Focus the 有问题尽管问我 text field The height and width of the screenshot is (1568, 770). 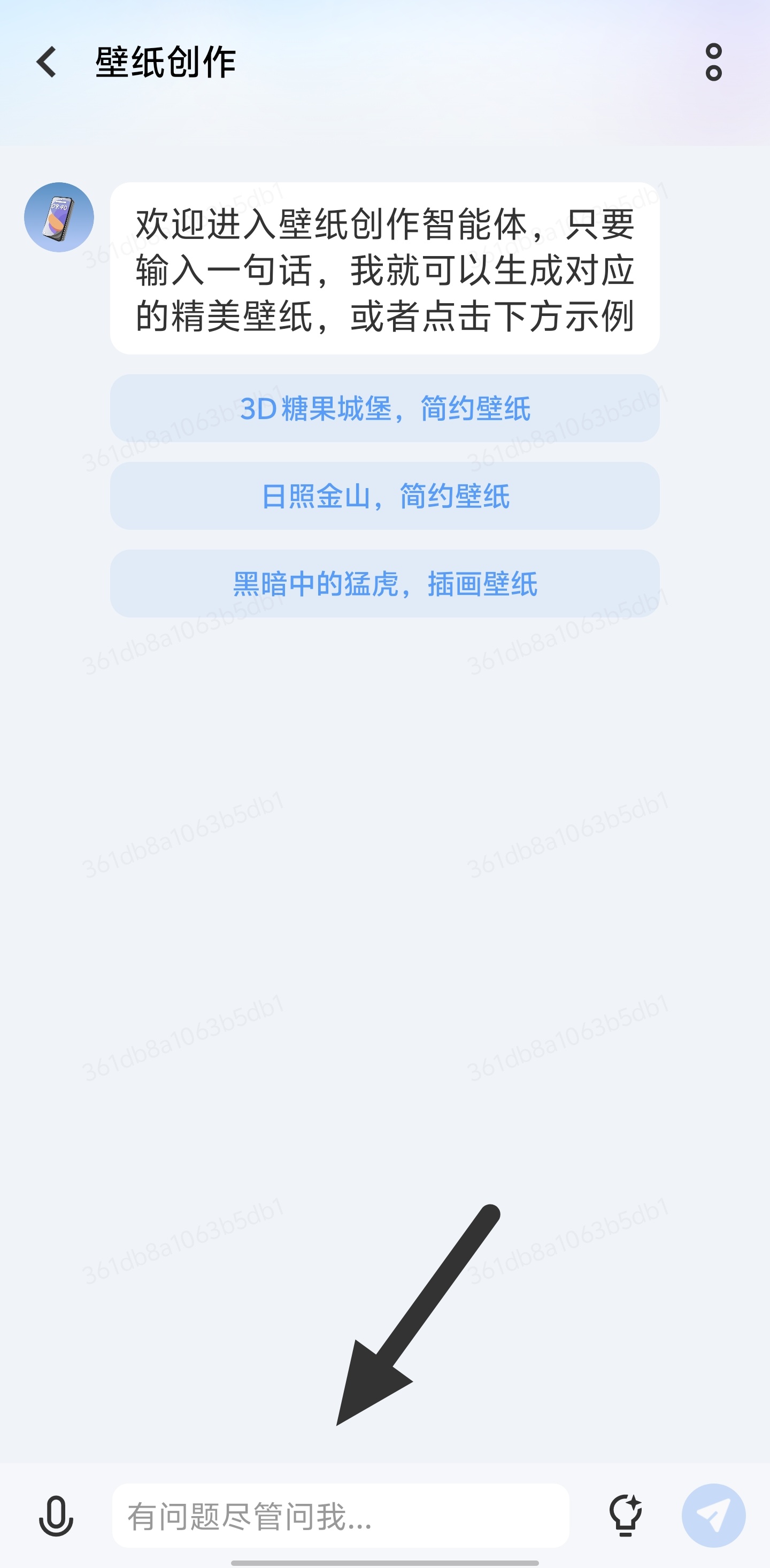point(341,1516)
